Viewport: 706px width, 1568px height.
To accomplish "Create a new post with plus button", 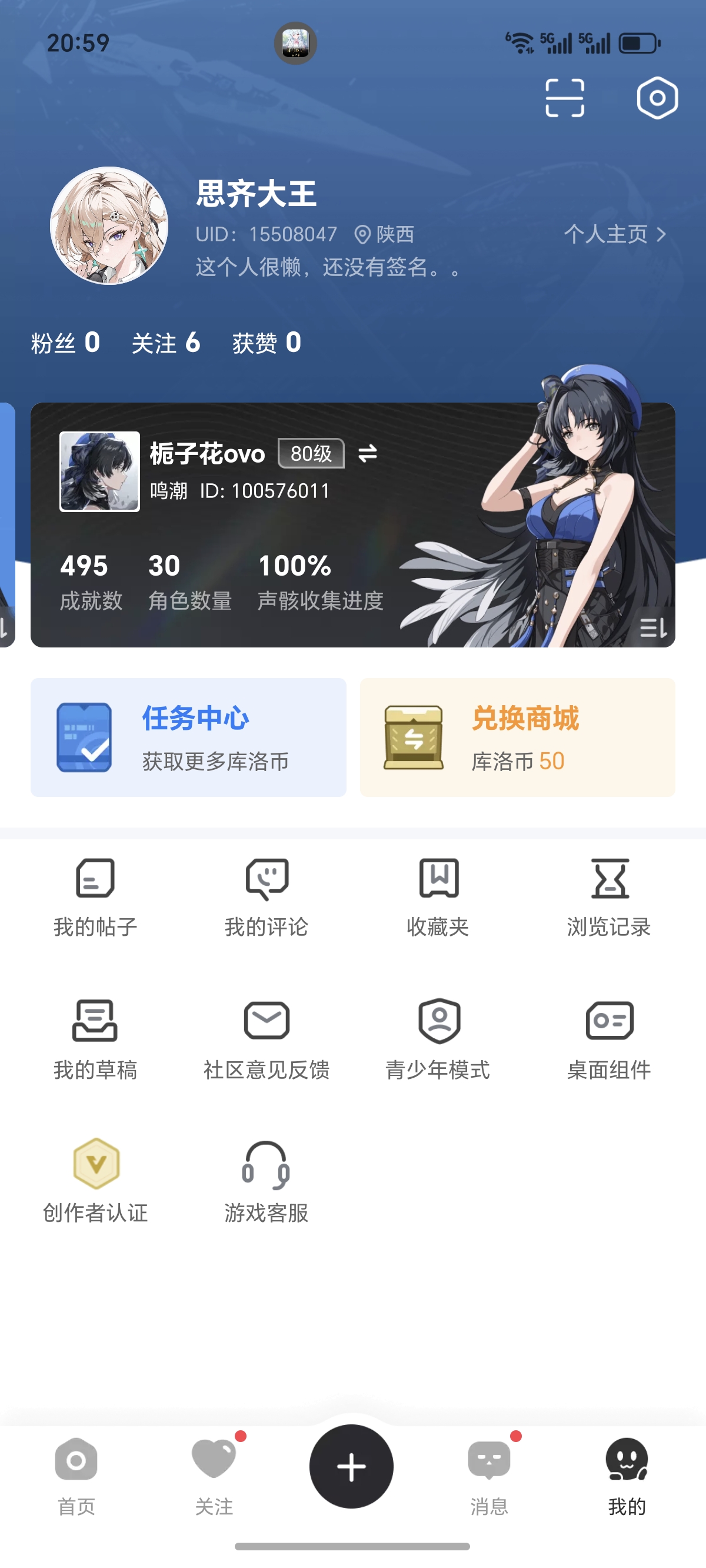I will [x=351, y=1467].
